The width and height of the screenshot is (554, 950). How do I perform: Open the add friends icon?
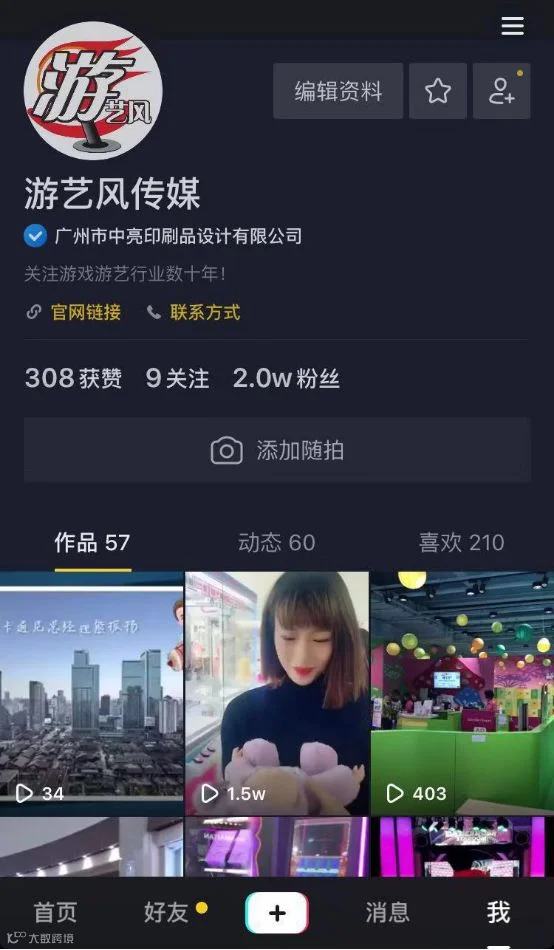point(502,91)
